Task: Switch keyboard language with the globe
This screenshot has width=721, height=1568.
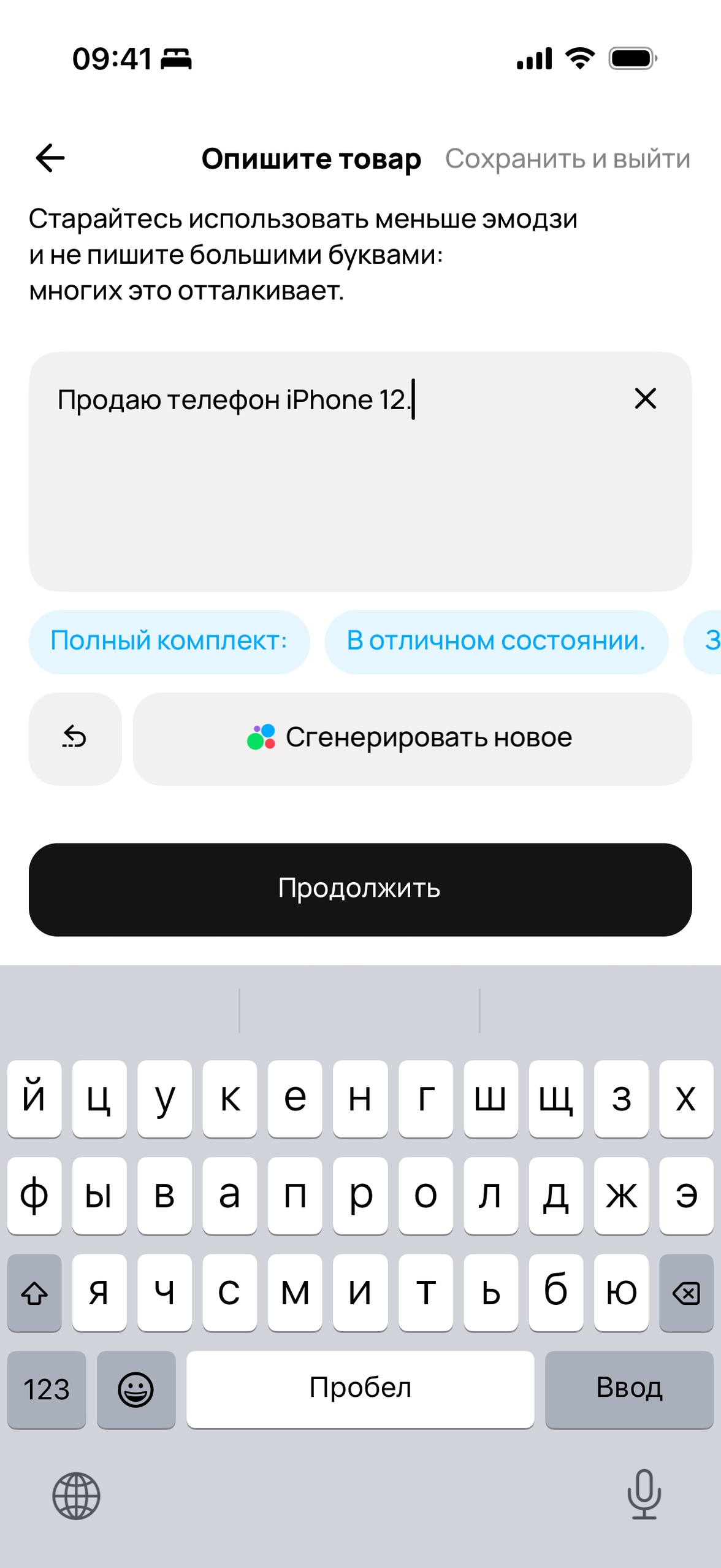Action: 76,1495
